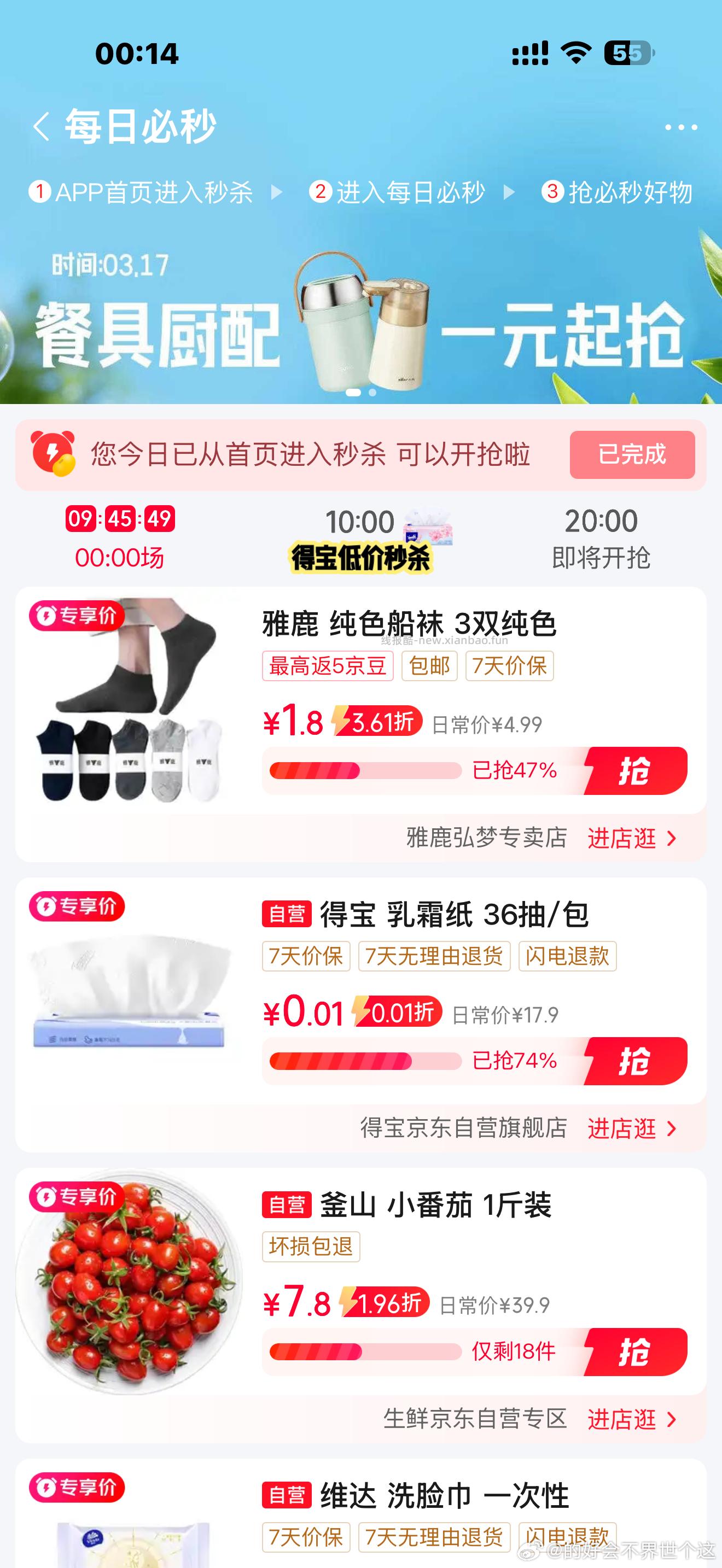Open 生鲜京东自营专区 via 进店逛 arrow
722x1568 pixels.
[621, 1418]
